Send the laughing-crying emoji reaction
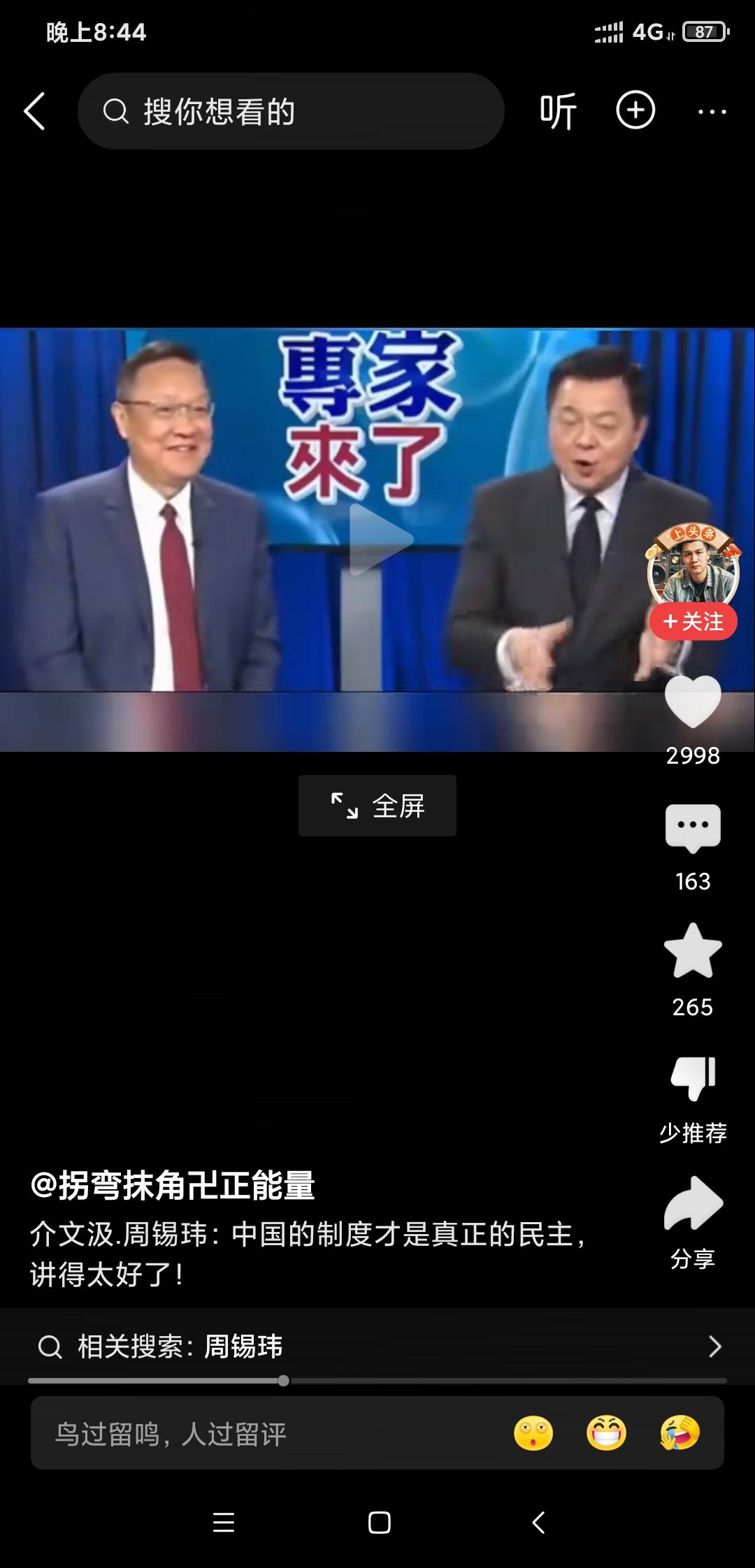 click(x=679, y=1434)
